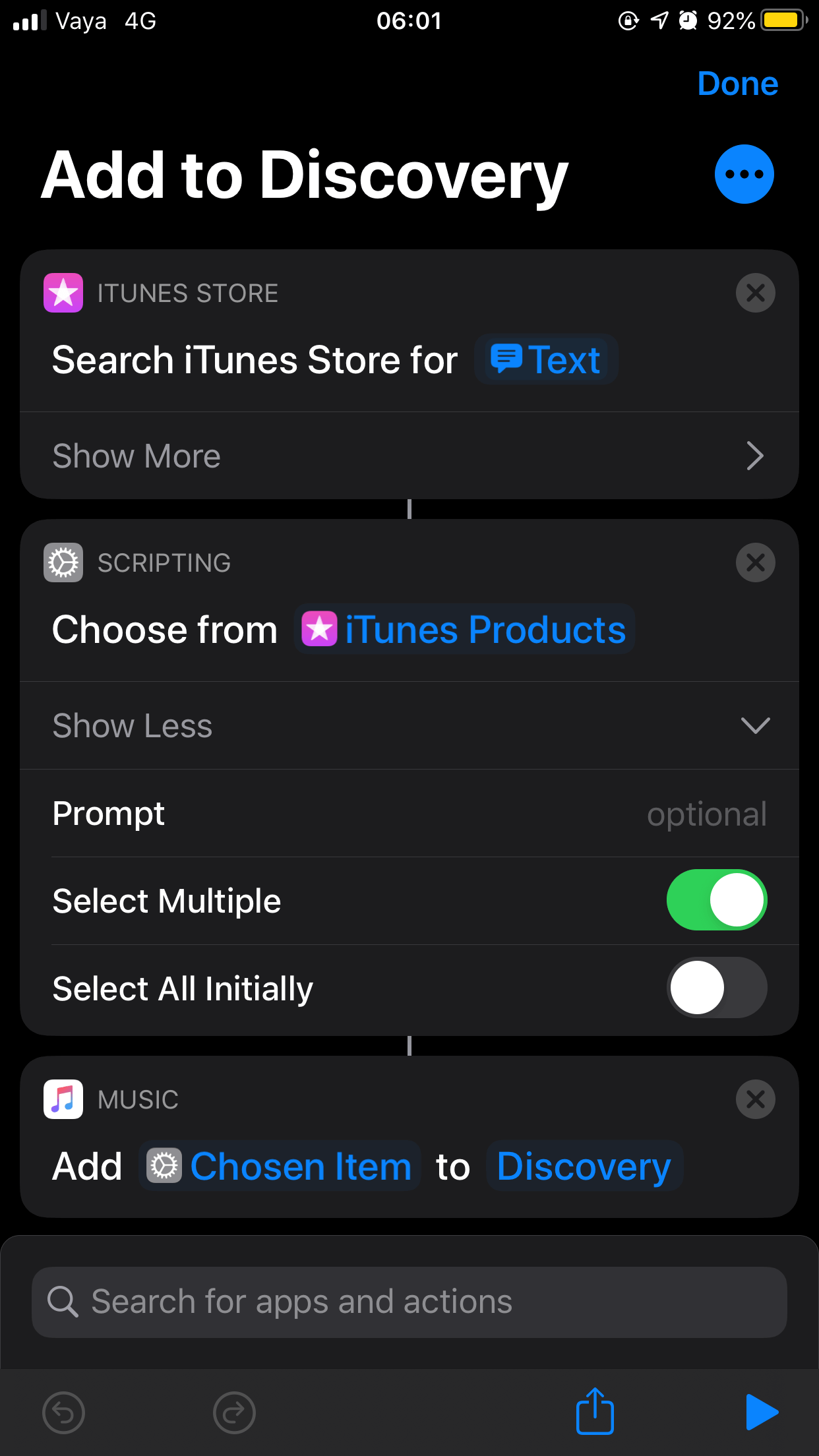Open the shortcut details menu with three dots

click(744, 174)
